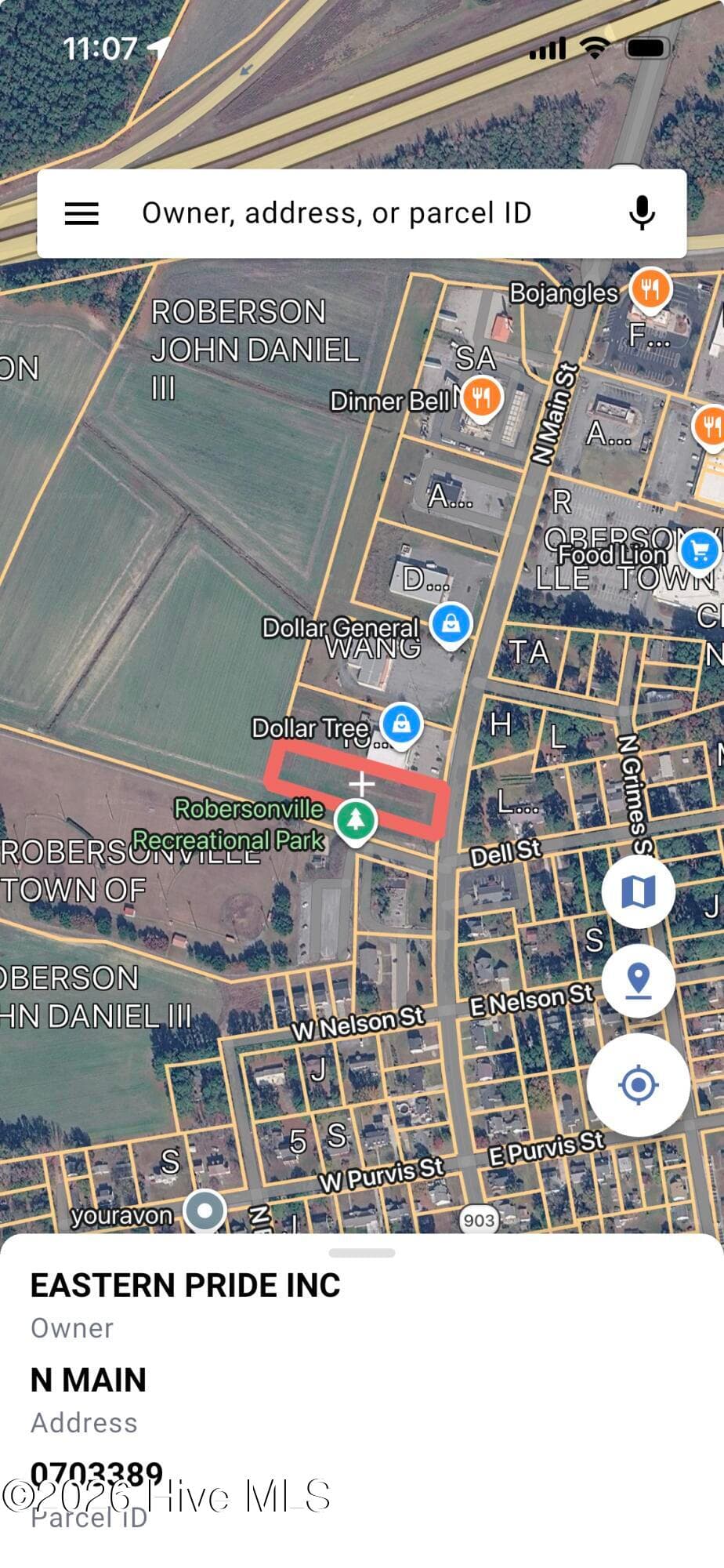Open the Robersonville Recreational Park marker
724x1568 pixels.
(x=357, y=821)
